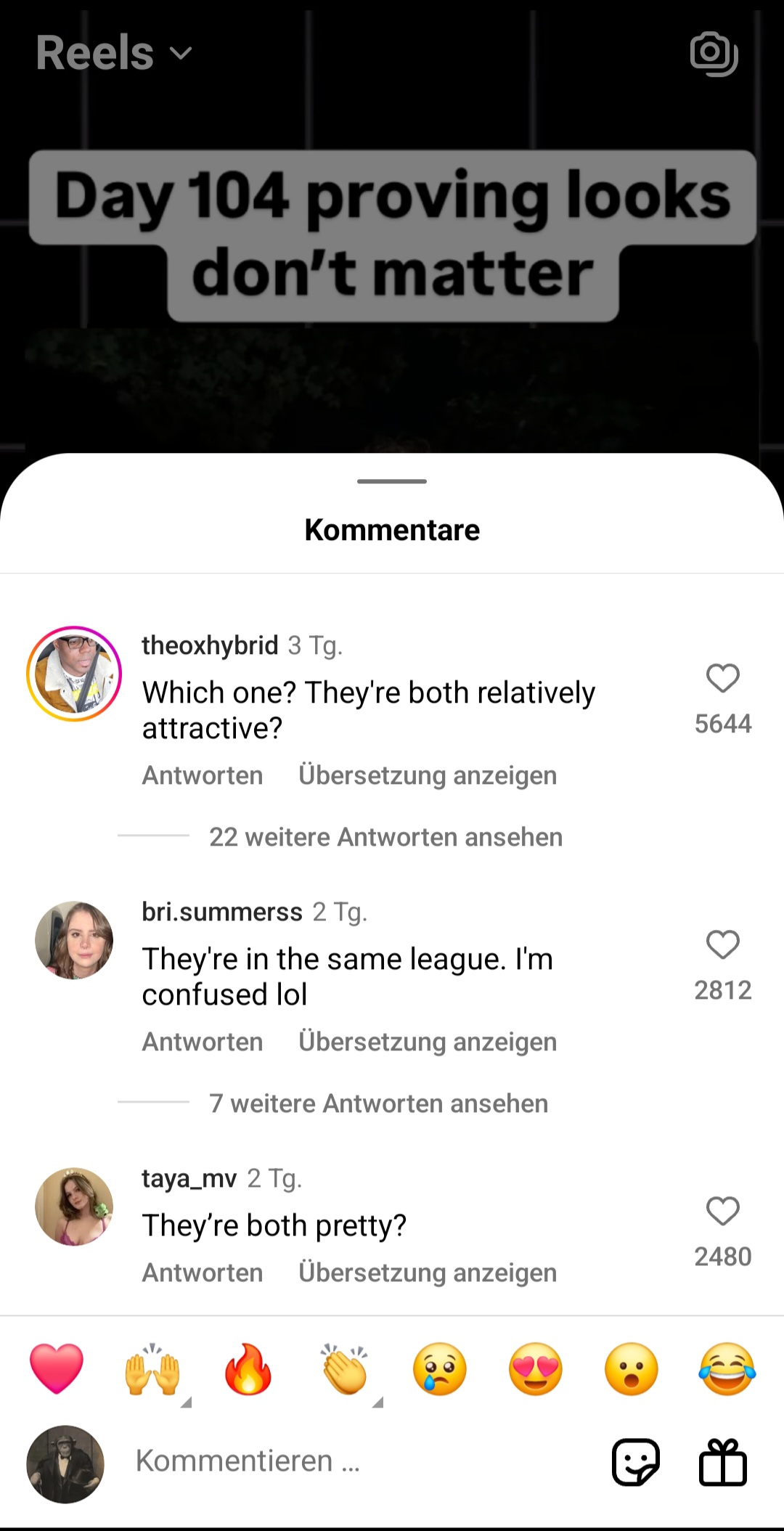Reply to theoxhybrid's comment
This screenshot has height=1531, width=784.
pyautogui.click(x=202, y=775)
